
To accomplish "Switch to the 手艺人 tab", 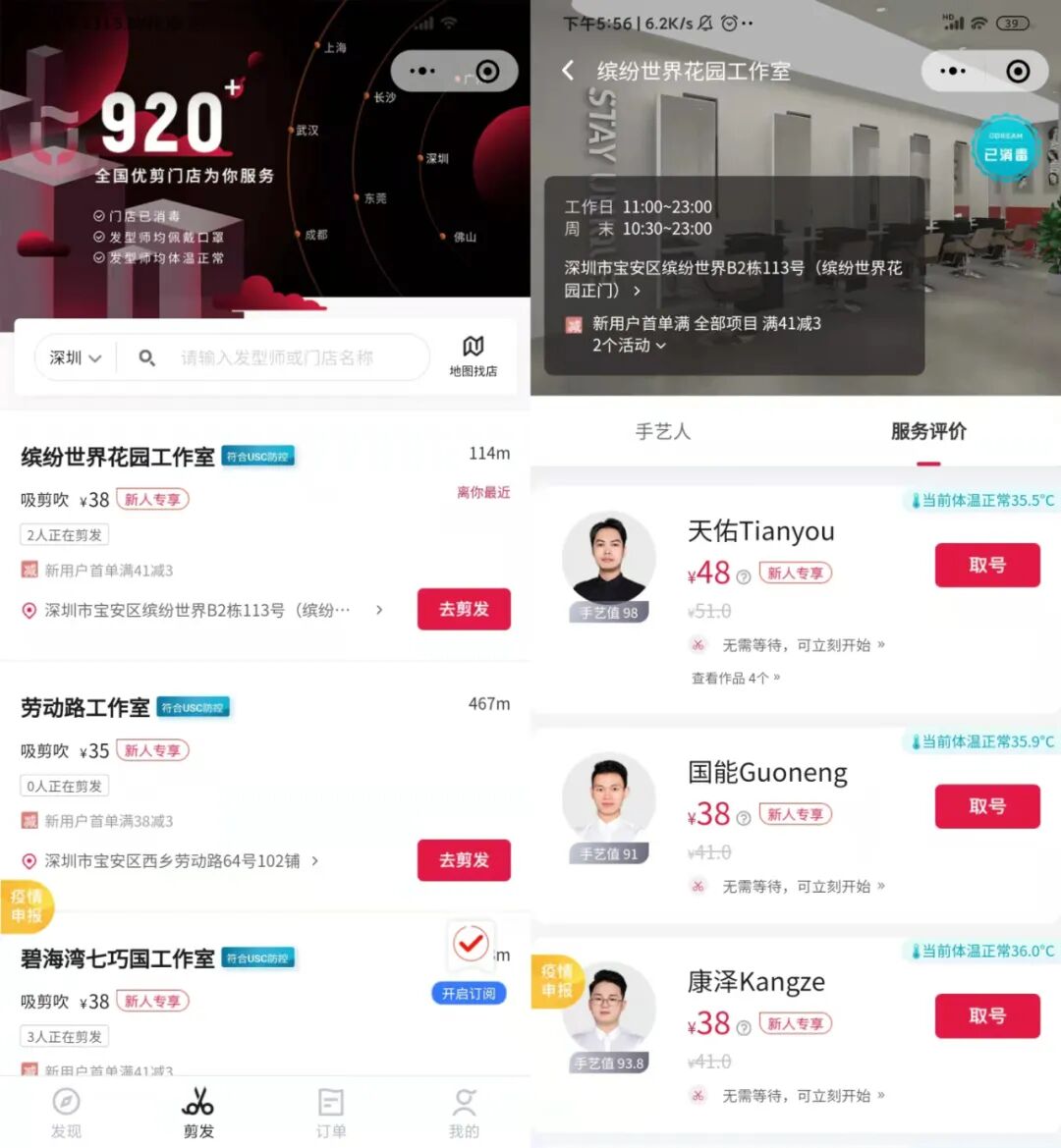I will (x=663, y=431).
